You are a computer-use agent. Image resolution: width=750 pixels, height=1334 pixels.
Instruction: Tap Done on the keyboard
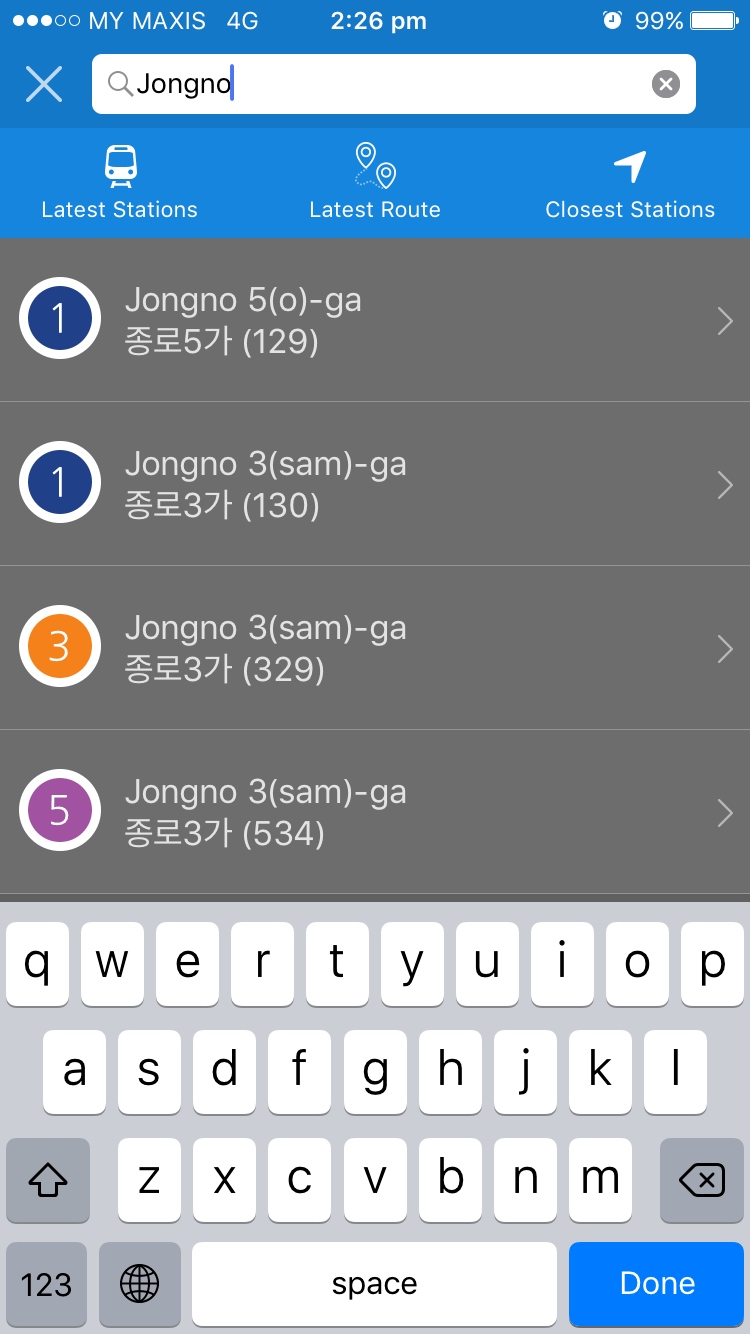pos(657,1284)
